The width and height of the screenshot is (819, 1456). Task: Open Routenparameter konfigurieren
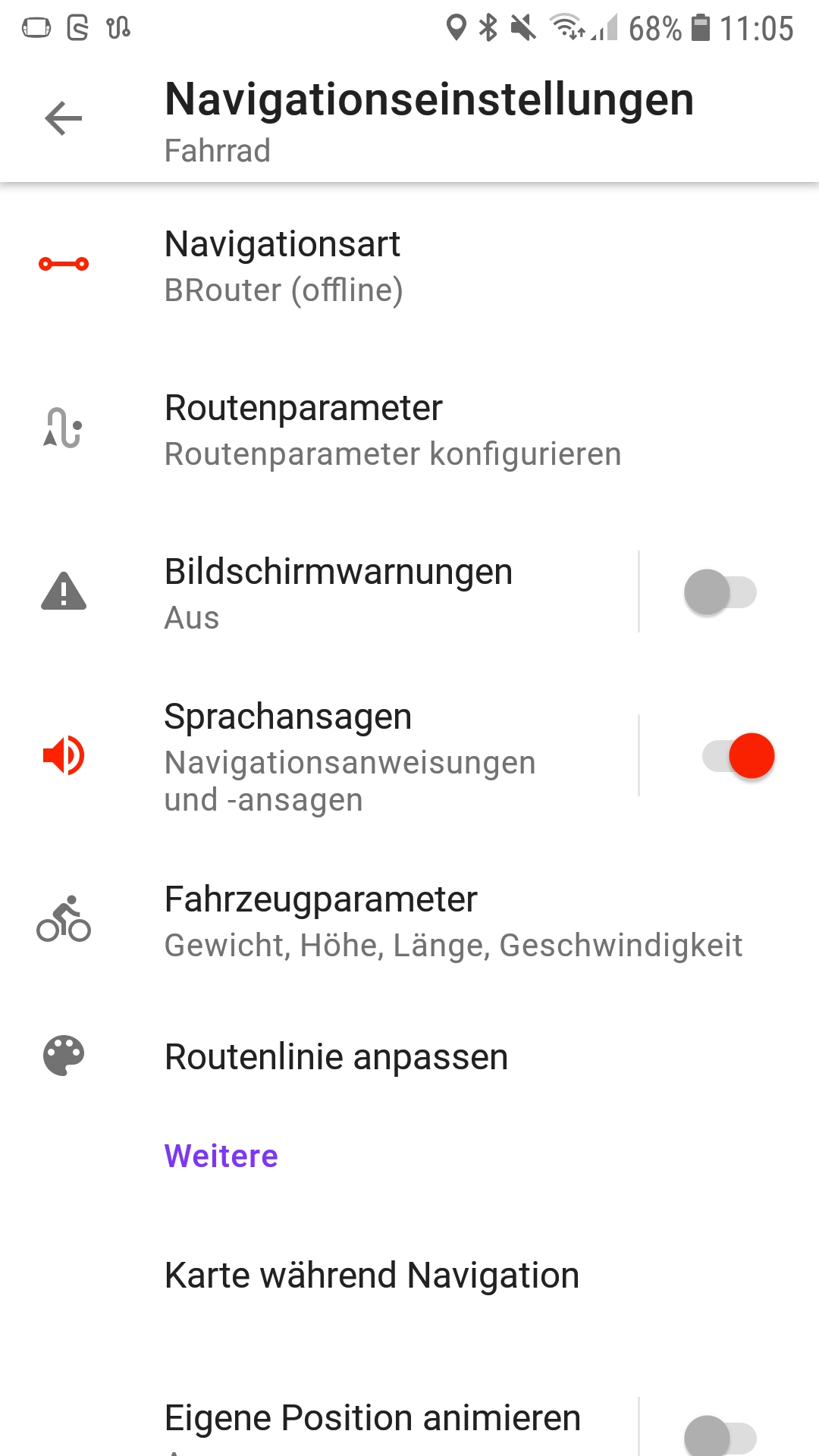(x=409, y=429)
